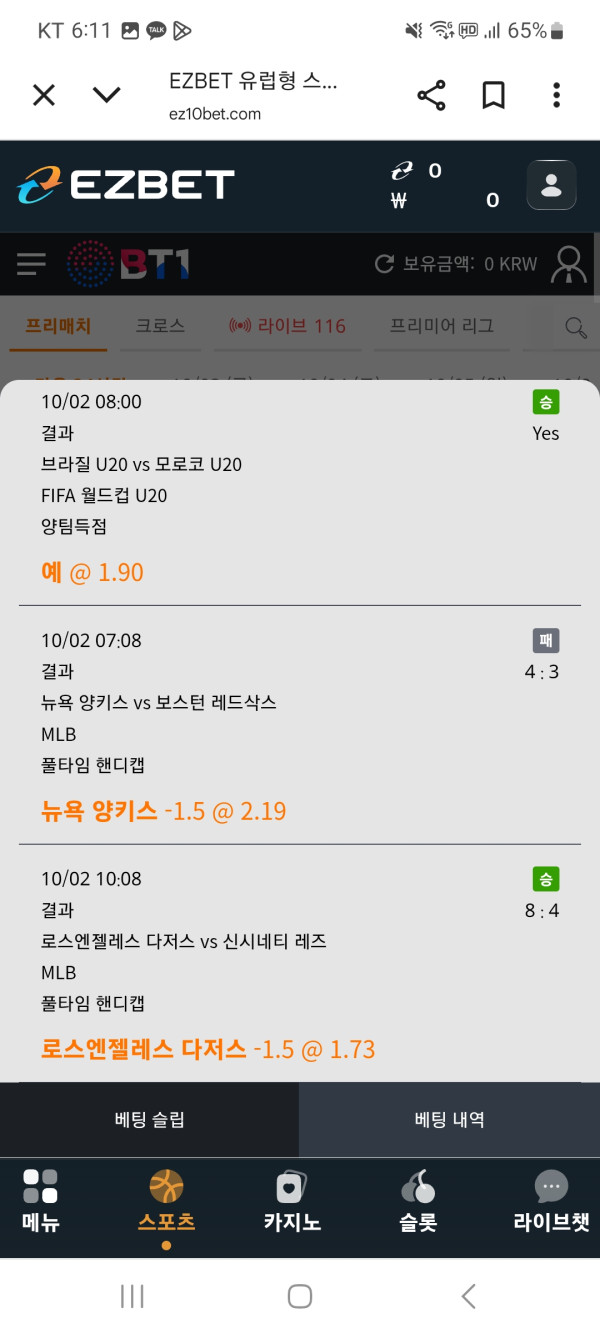The height and width of the screenshot is (1333, 600).
Task: Go to the 카지노 section
Action: pos(291,1200)
